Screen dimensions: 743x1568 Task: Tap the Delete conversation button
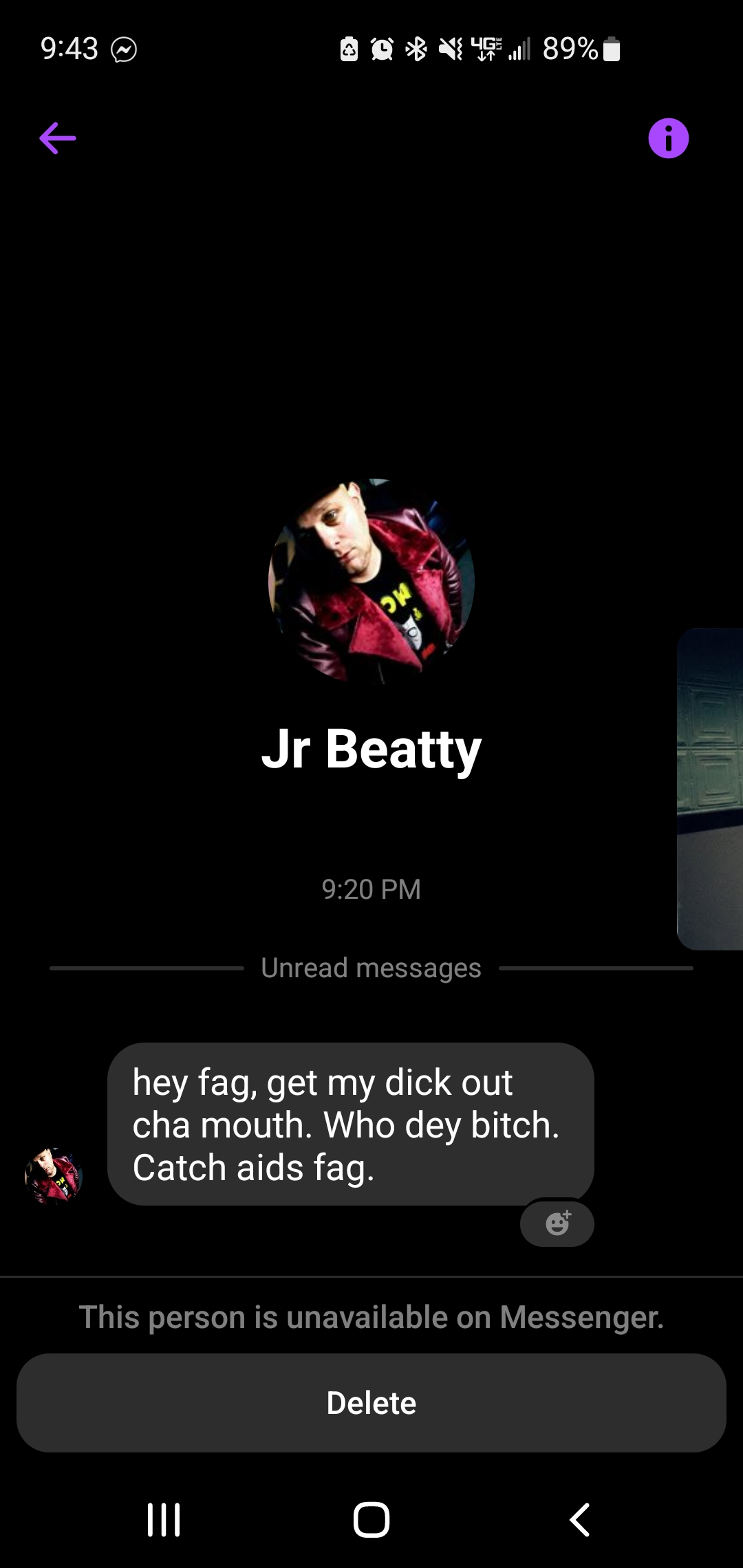pyautogui.click(x=371, y=1402)
